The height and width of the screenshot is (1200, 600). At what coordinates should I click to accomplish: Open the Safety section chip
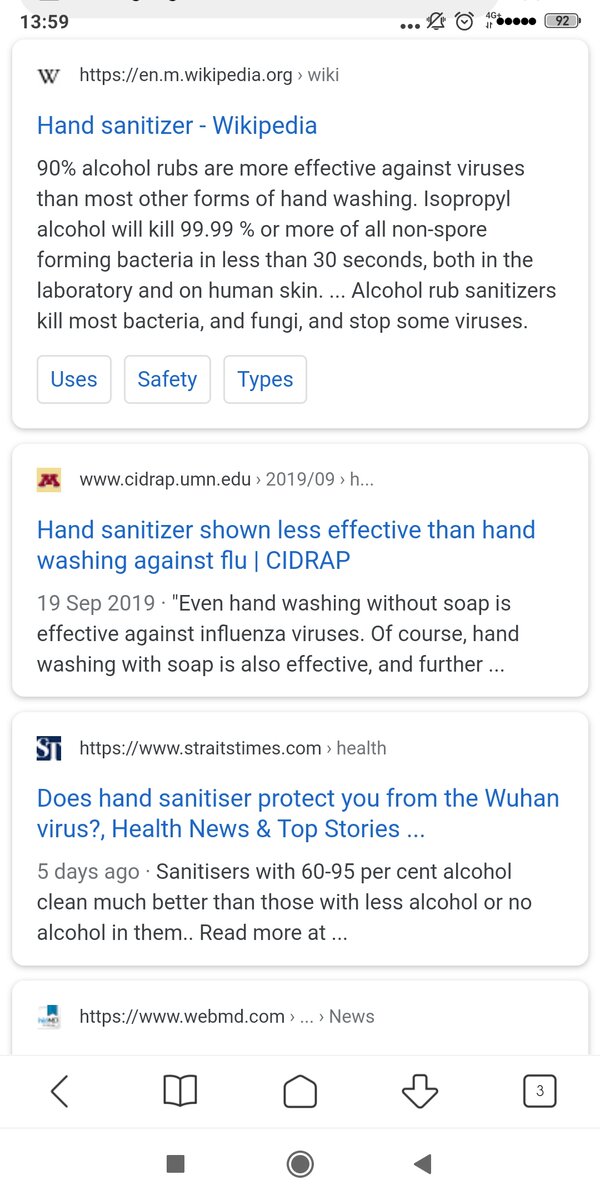[x=167, y=379]
